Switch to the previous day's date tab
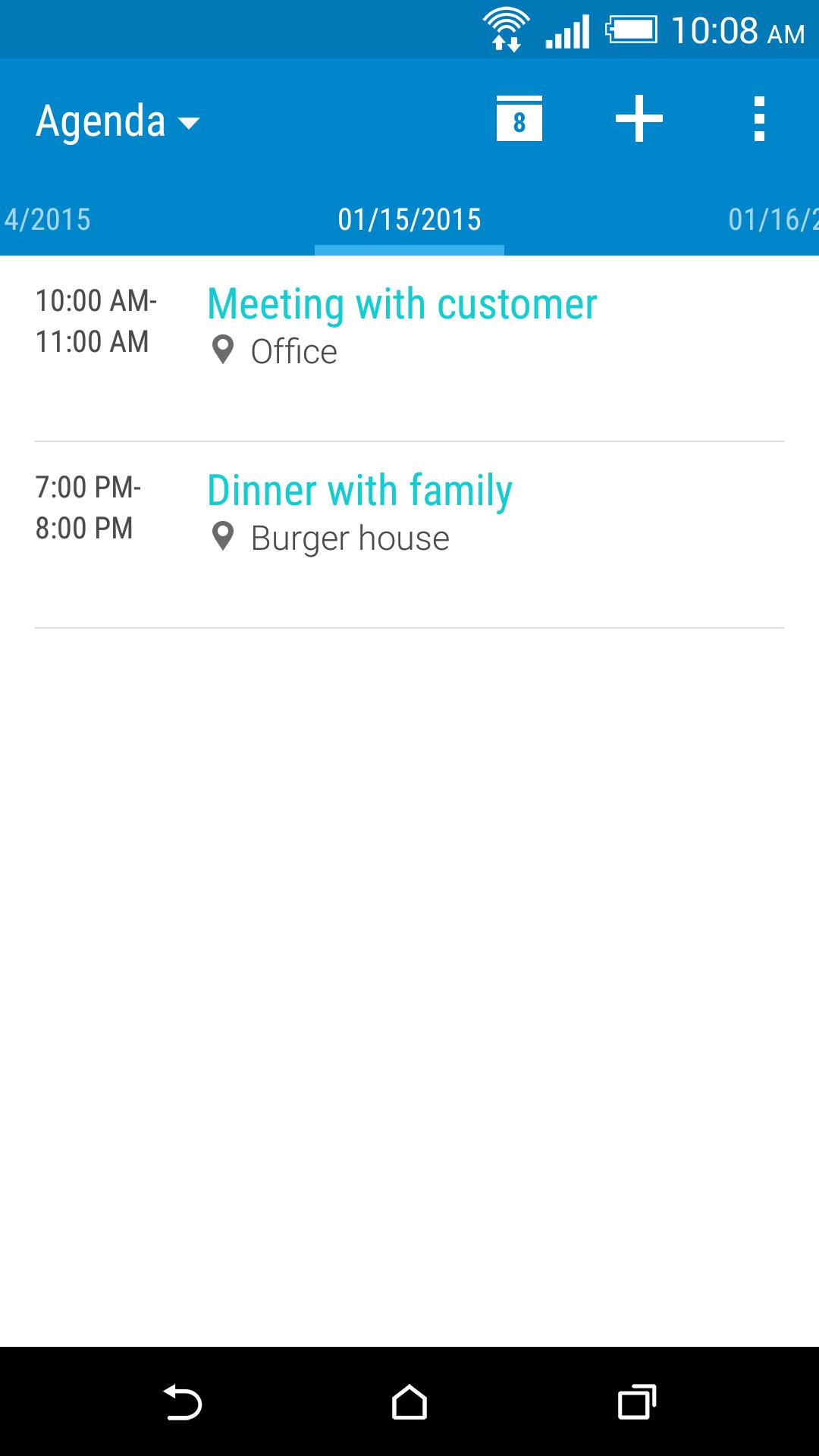 (x=45, y=220)
